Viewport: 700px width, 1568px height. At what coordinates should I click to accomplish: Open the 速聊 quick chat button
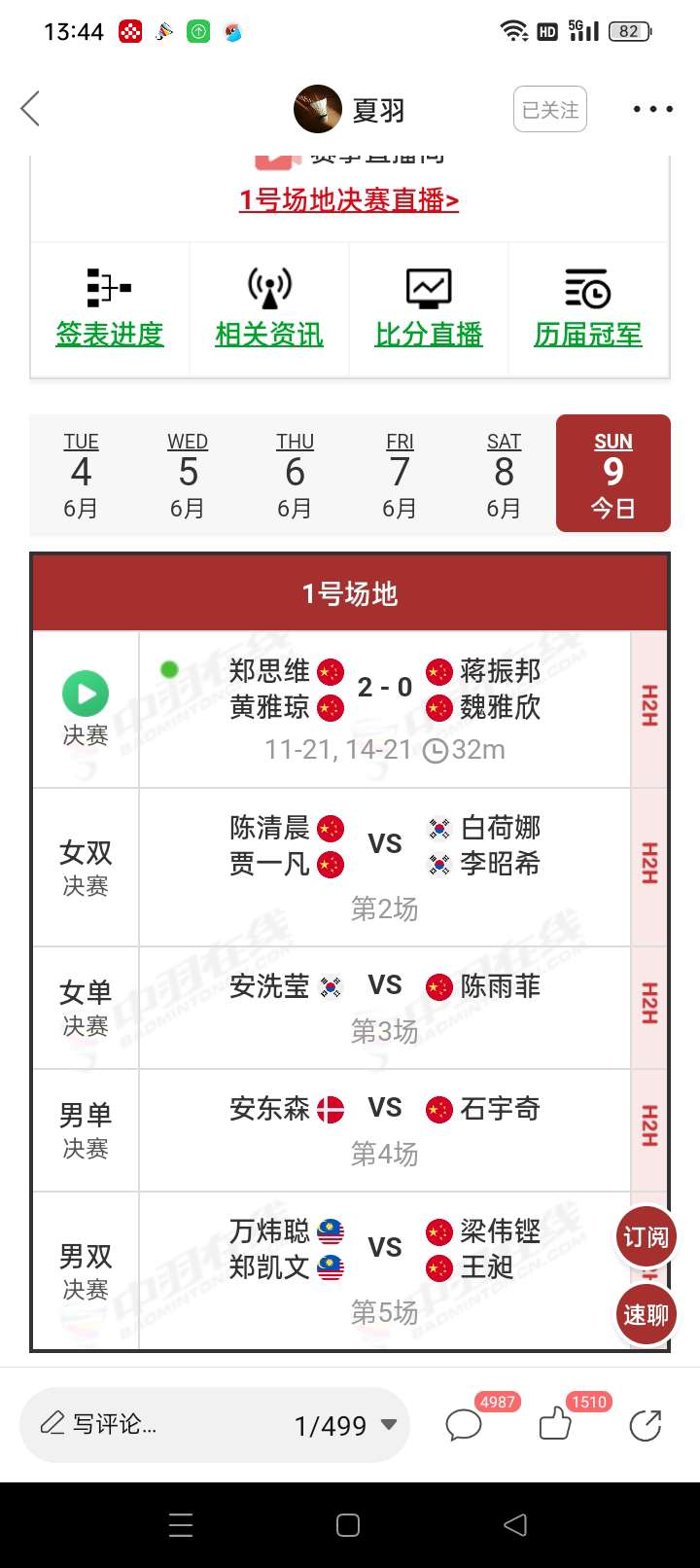click(646, 1315)
